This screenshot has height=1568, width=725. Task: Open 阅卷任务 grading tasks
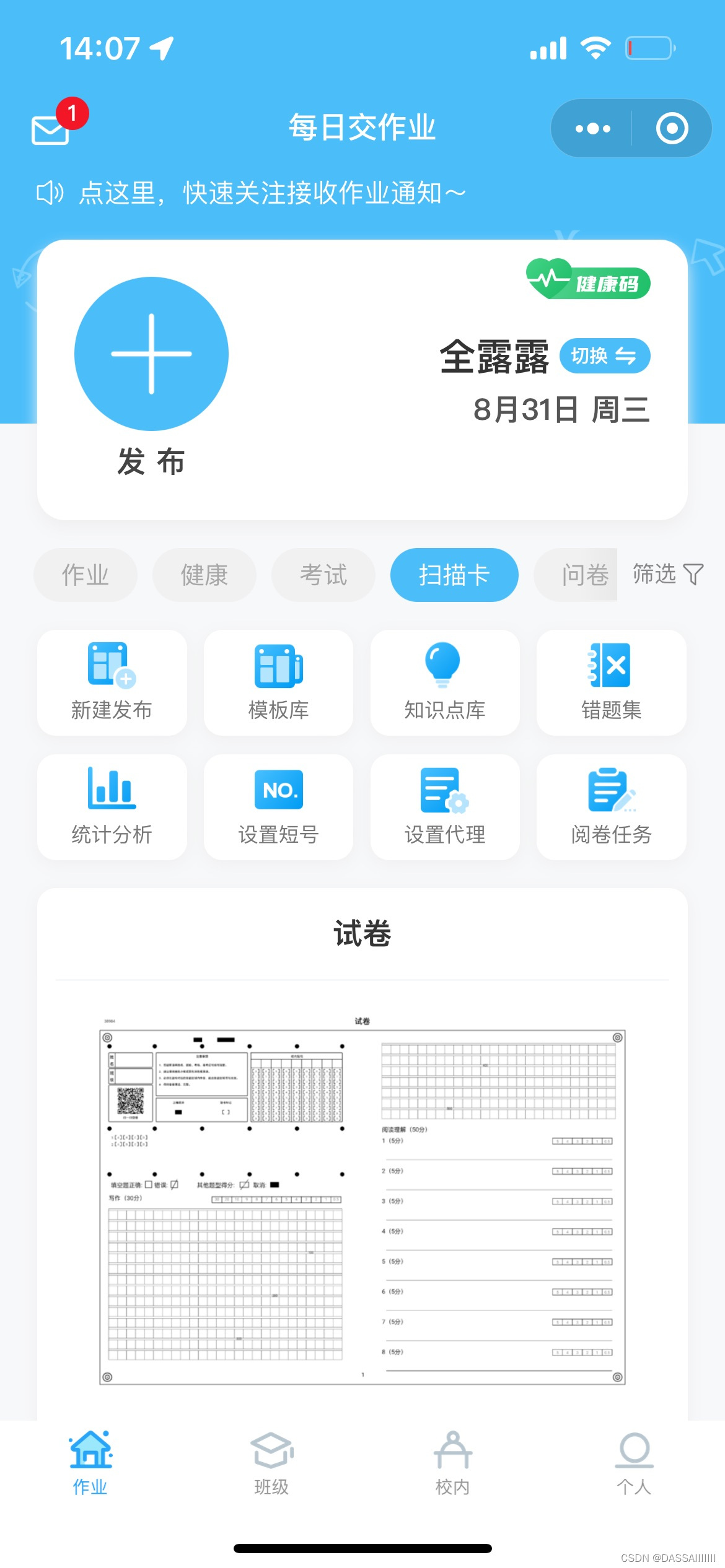pyautogui.click(x=612, y=807)
